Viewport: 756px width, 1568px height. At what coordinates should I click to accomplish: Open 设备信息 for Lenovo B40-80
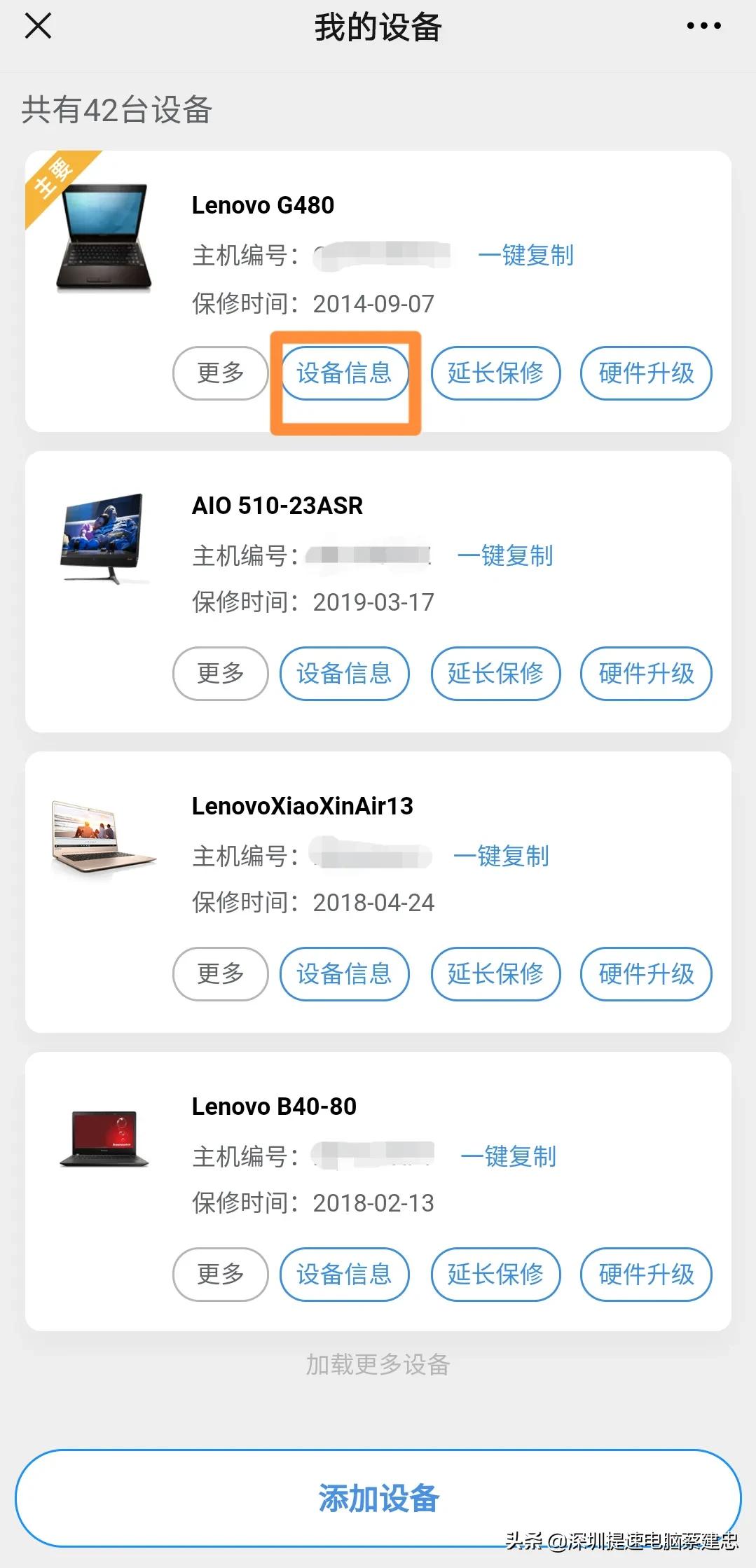[x=344, y=1275]
